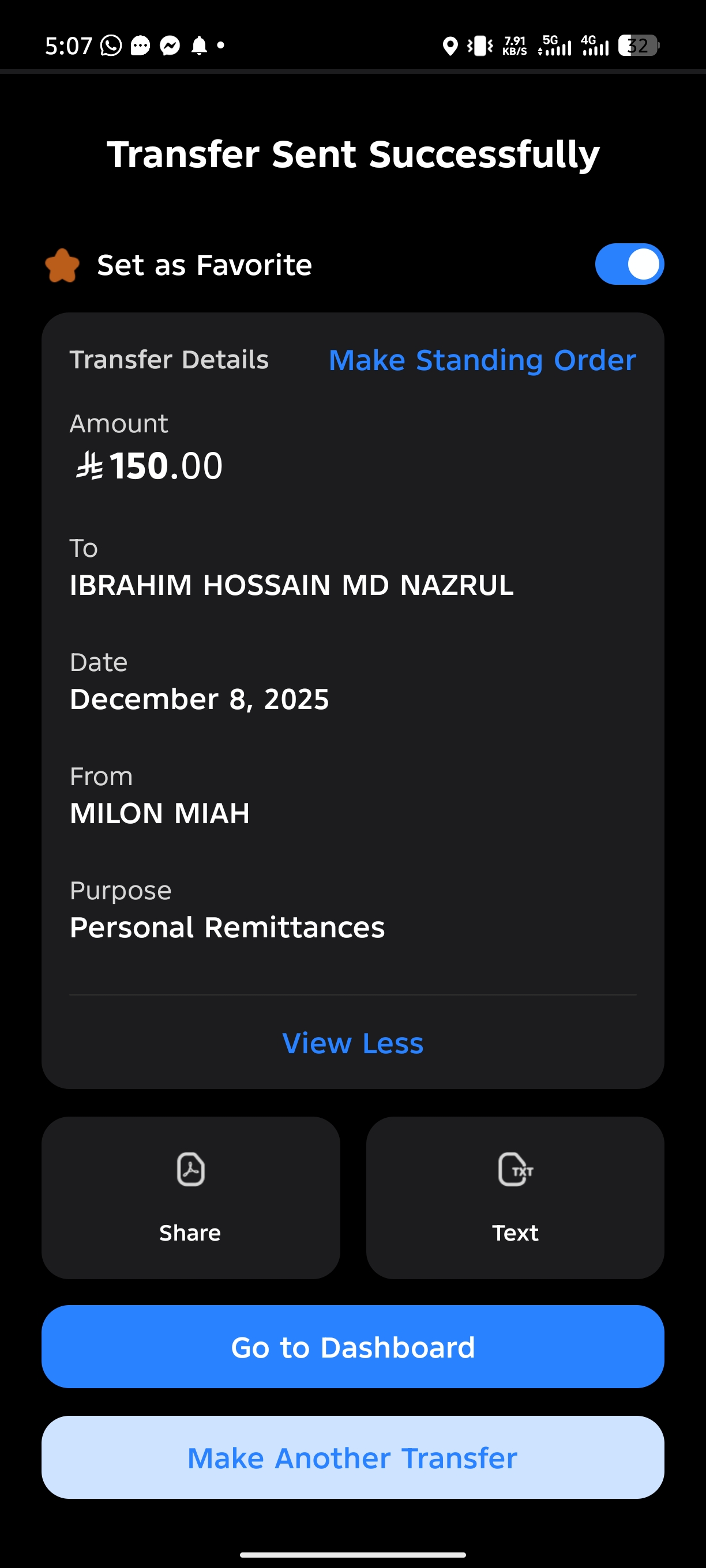
Task: Share the transfer receipt as PDF
Action: tap(191, 1197)
